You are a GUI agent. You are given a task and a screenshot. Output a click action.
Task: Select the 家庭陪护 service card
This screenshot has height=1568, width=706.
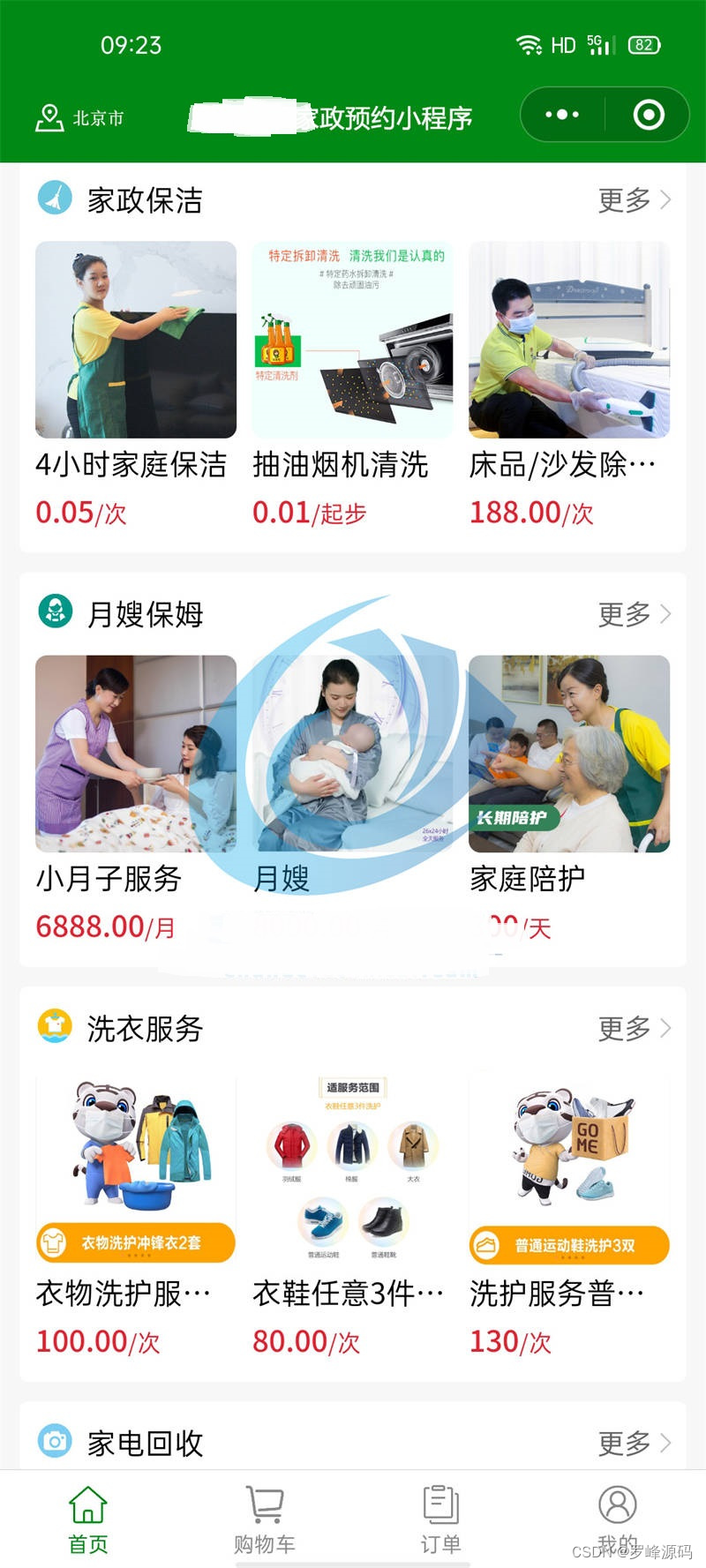click(569, 799)
